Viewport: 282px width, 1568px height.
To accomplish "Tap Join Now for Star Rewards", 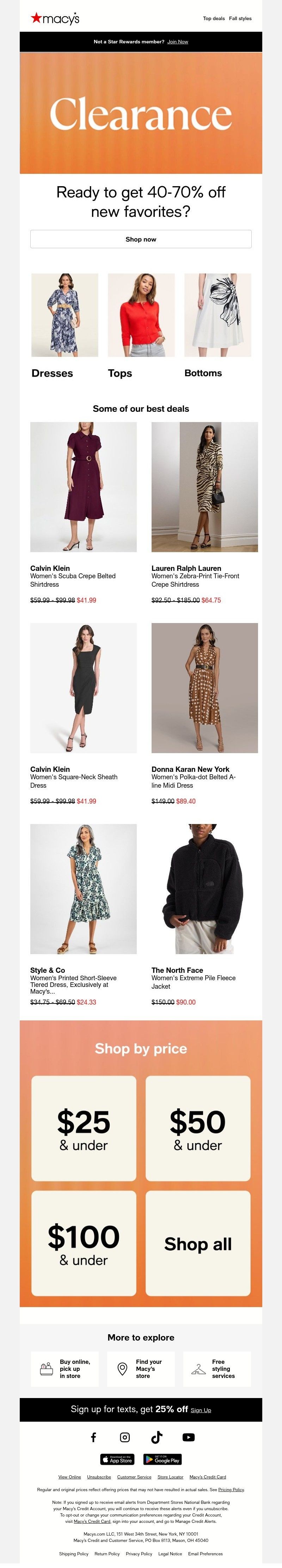I will click(x=178, y=42).
